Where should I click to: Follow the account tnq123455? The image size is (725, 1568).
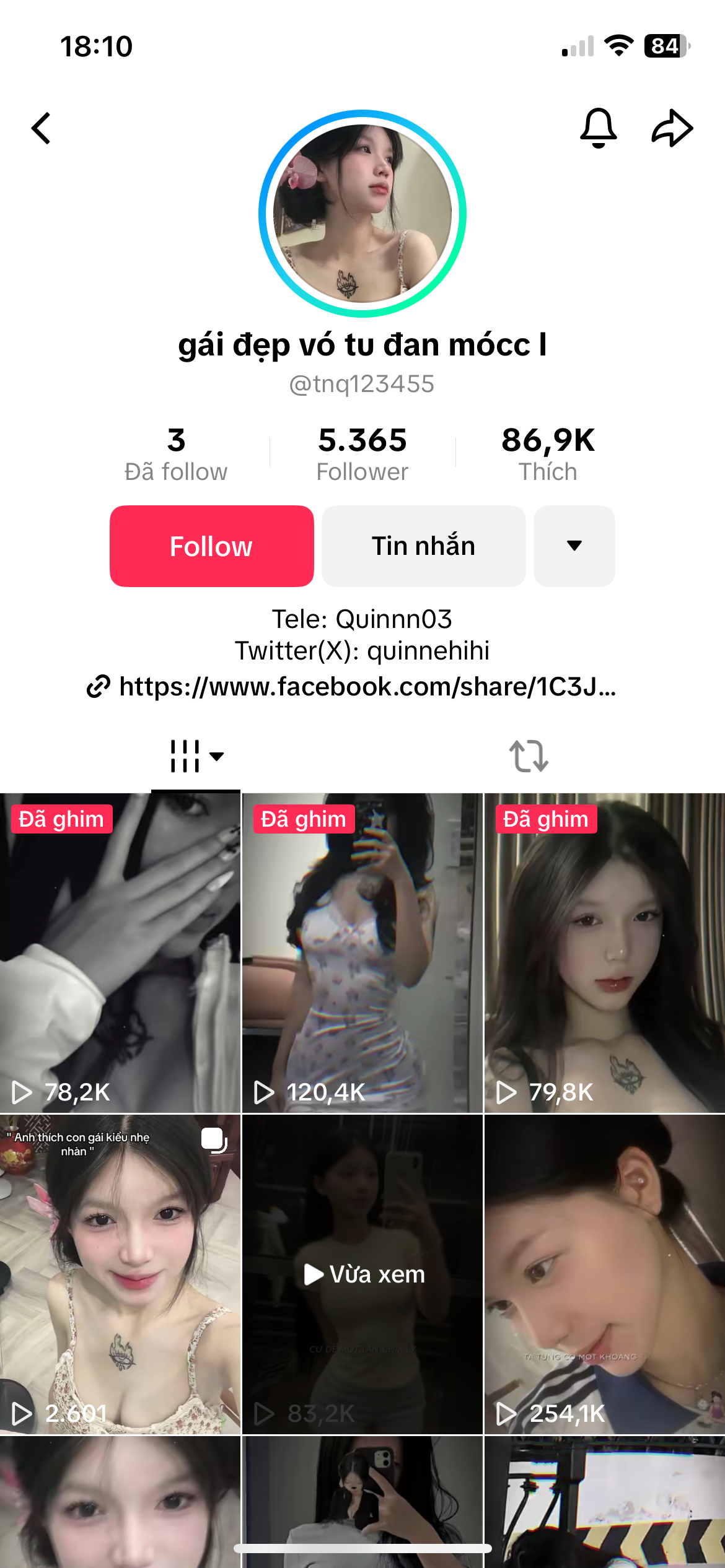point(212,546)
